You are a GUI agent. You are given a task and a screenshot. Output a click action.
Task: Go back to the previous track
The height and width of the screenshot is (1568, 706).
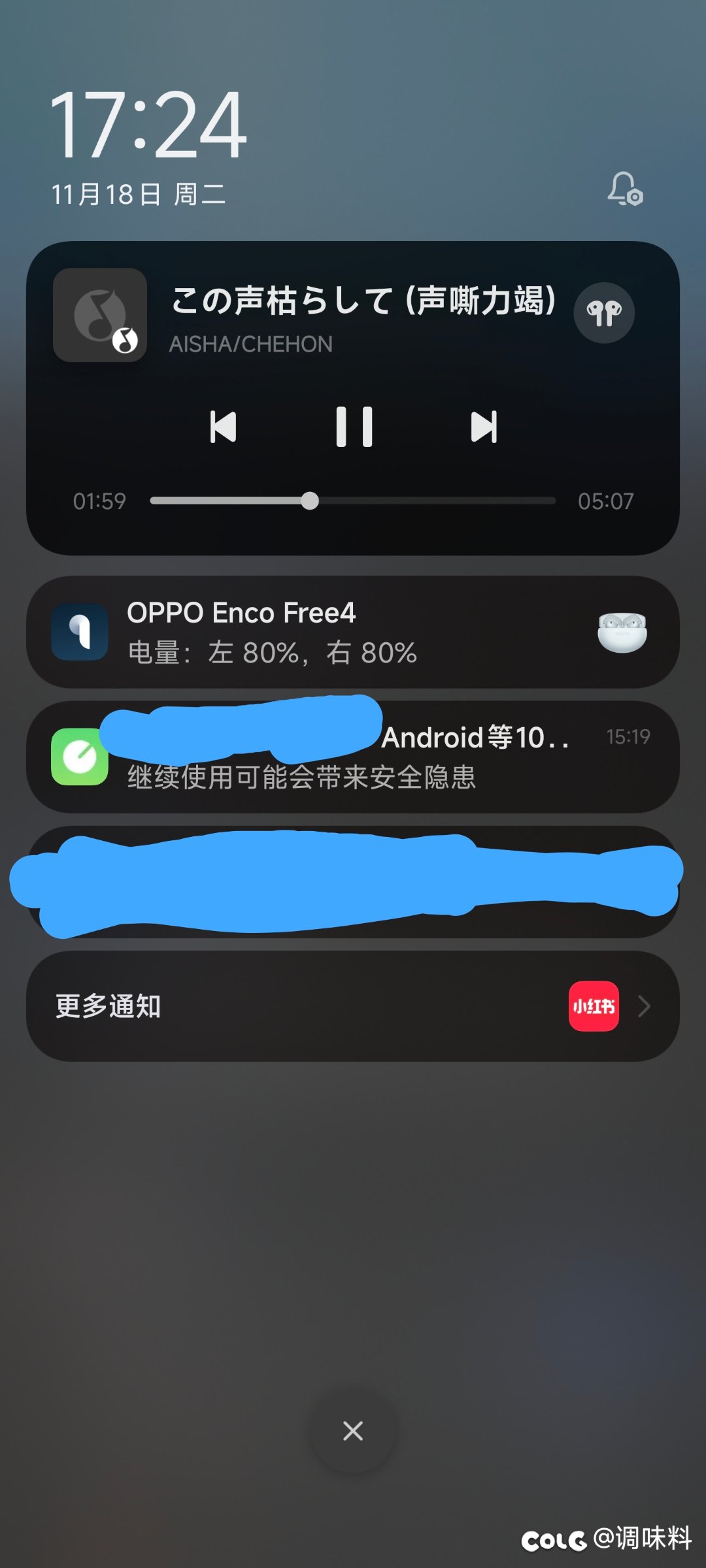222,426
